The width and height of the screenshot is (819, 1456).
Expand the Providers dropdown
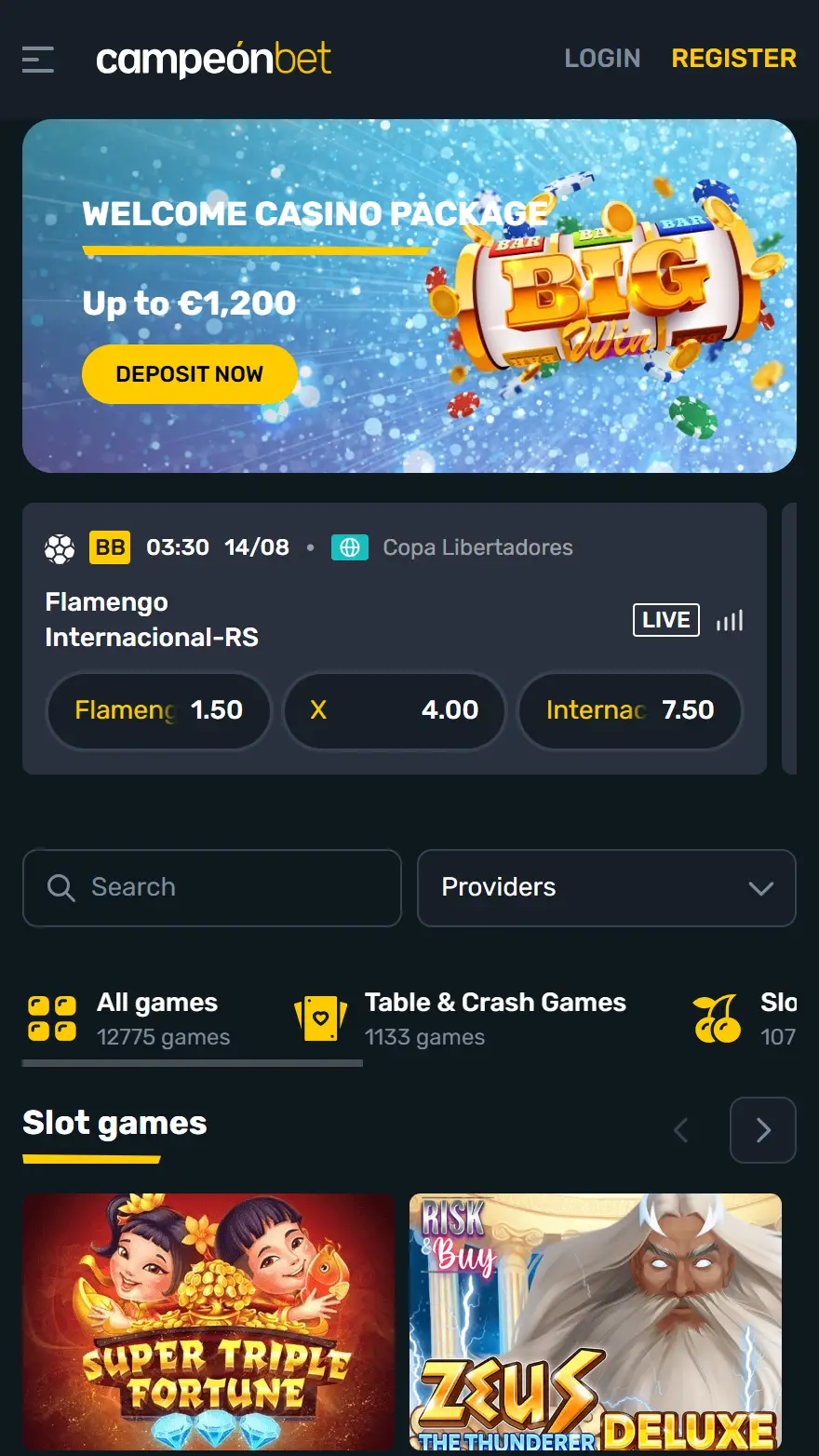(606, 887)
